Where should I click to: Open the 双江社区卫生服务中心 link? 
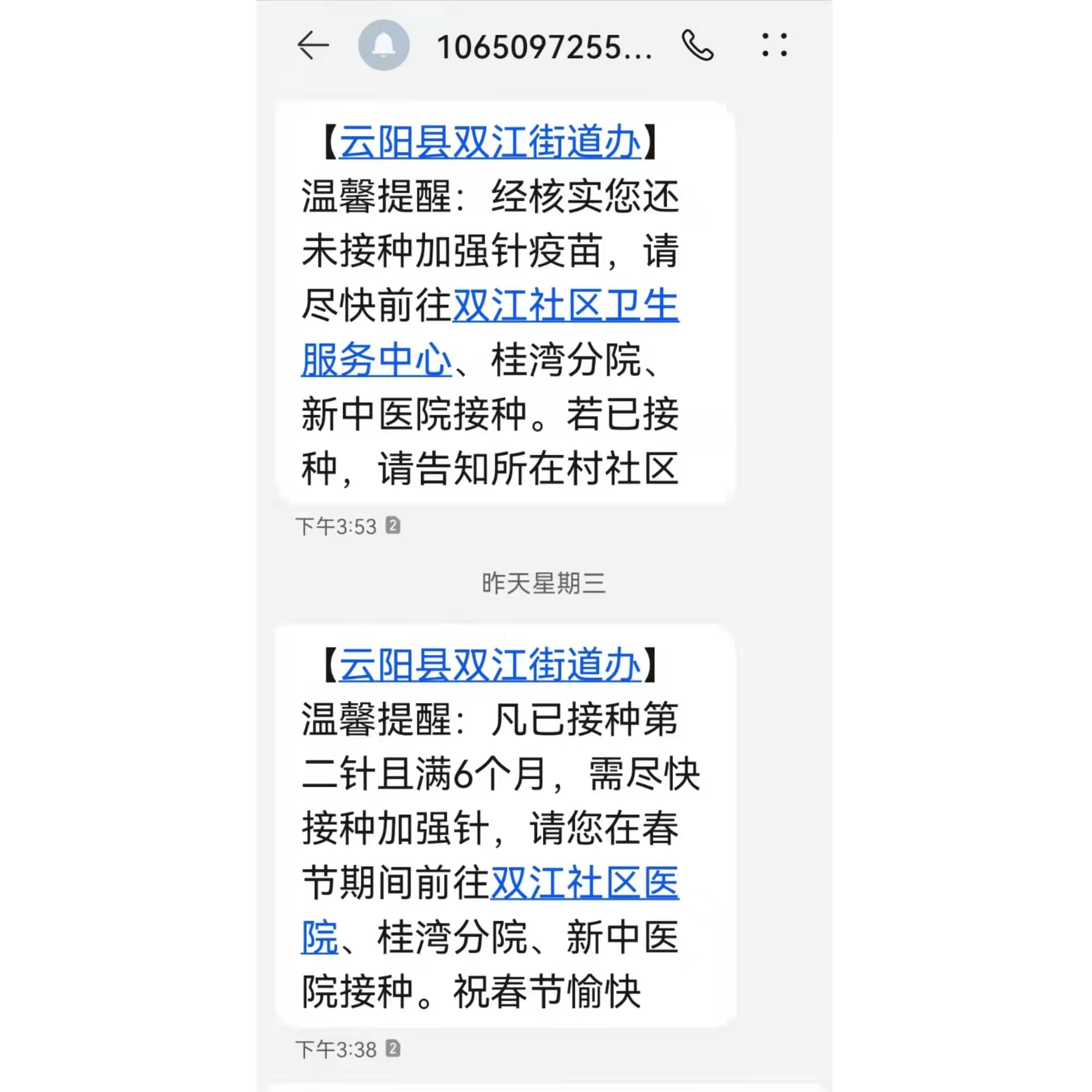pos(565,306)
